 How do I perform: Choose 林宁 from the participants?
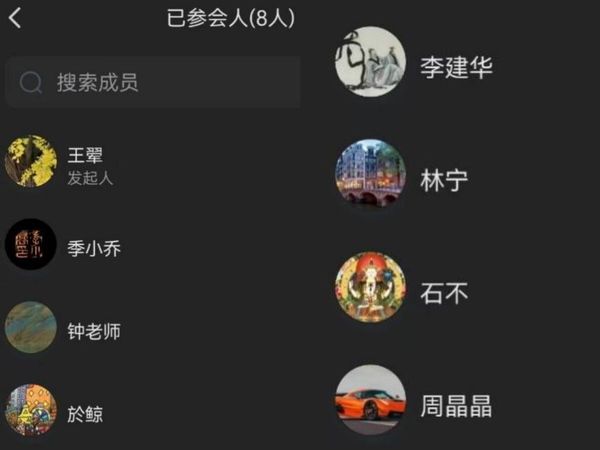pyautogui.click(x=444, y=181)
